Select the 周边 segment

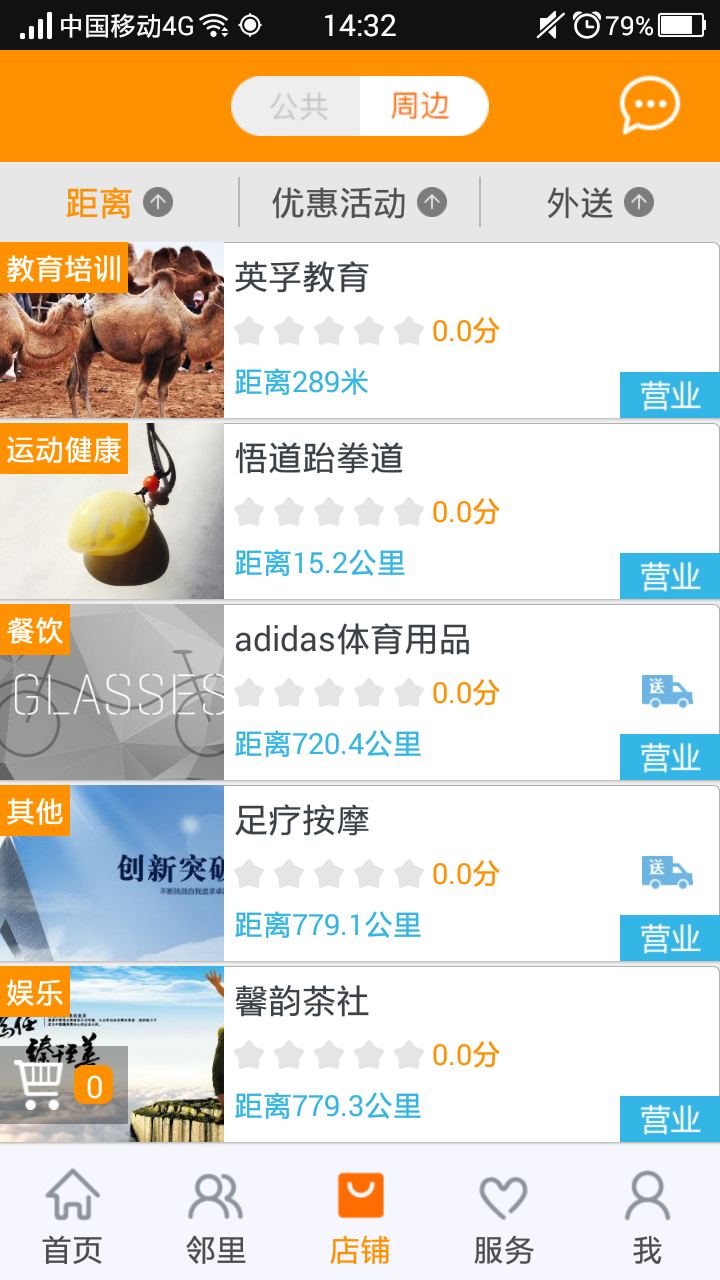(421, 106)
